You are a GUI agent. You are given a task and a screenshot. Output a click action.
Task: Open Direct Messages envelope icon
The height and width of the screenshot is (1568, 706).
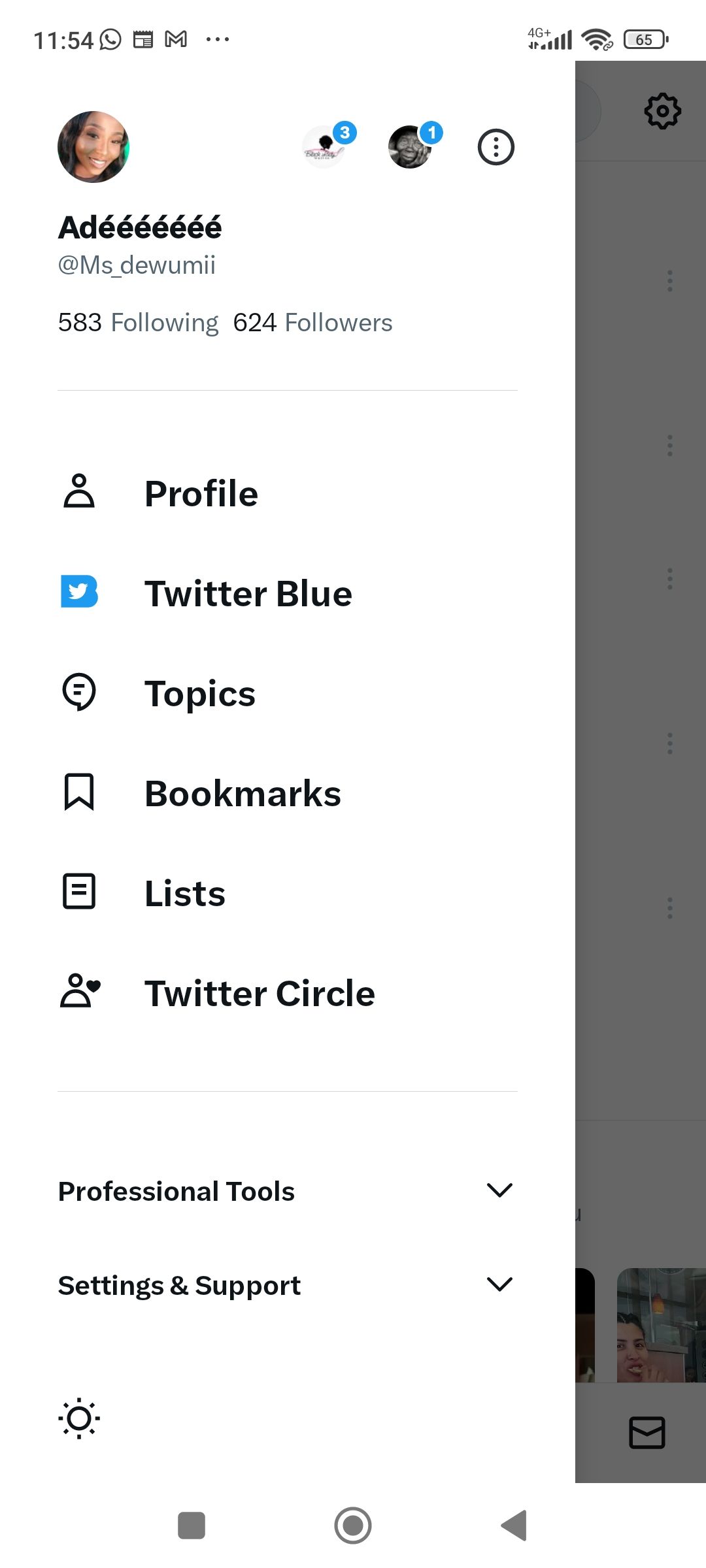pyautogui.click(x=646, y=1433)
